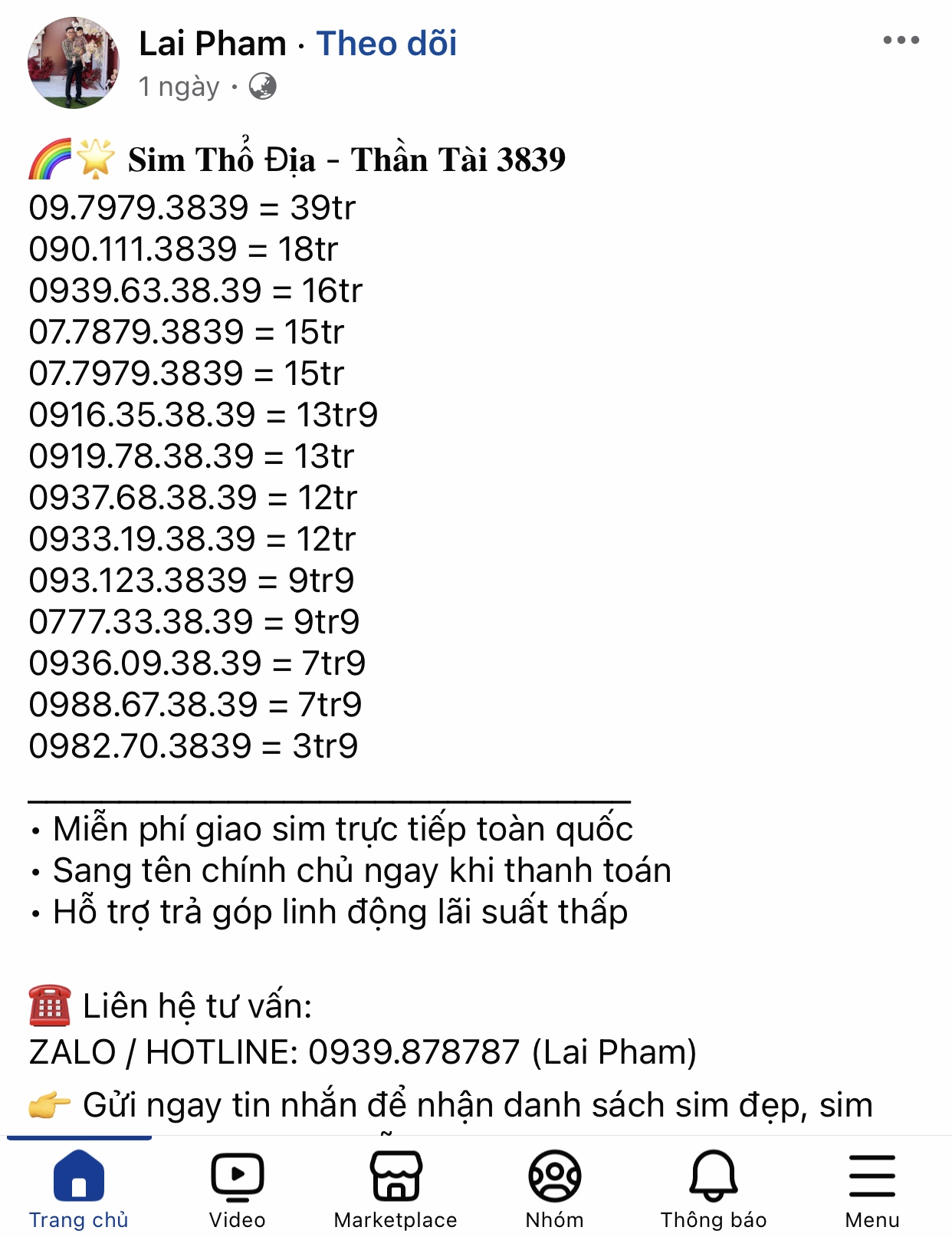Open the Marketplace tab
The image size is (952, 1237).
click(396, 1187)
